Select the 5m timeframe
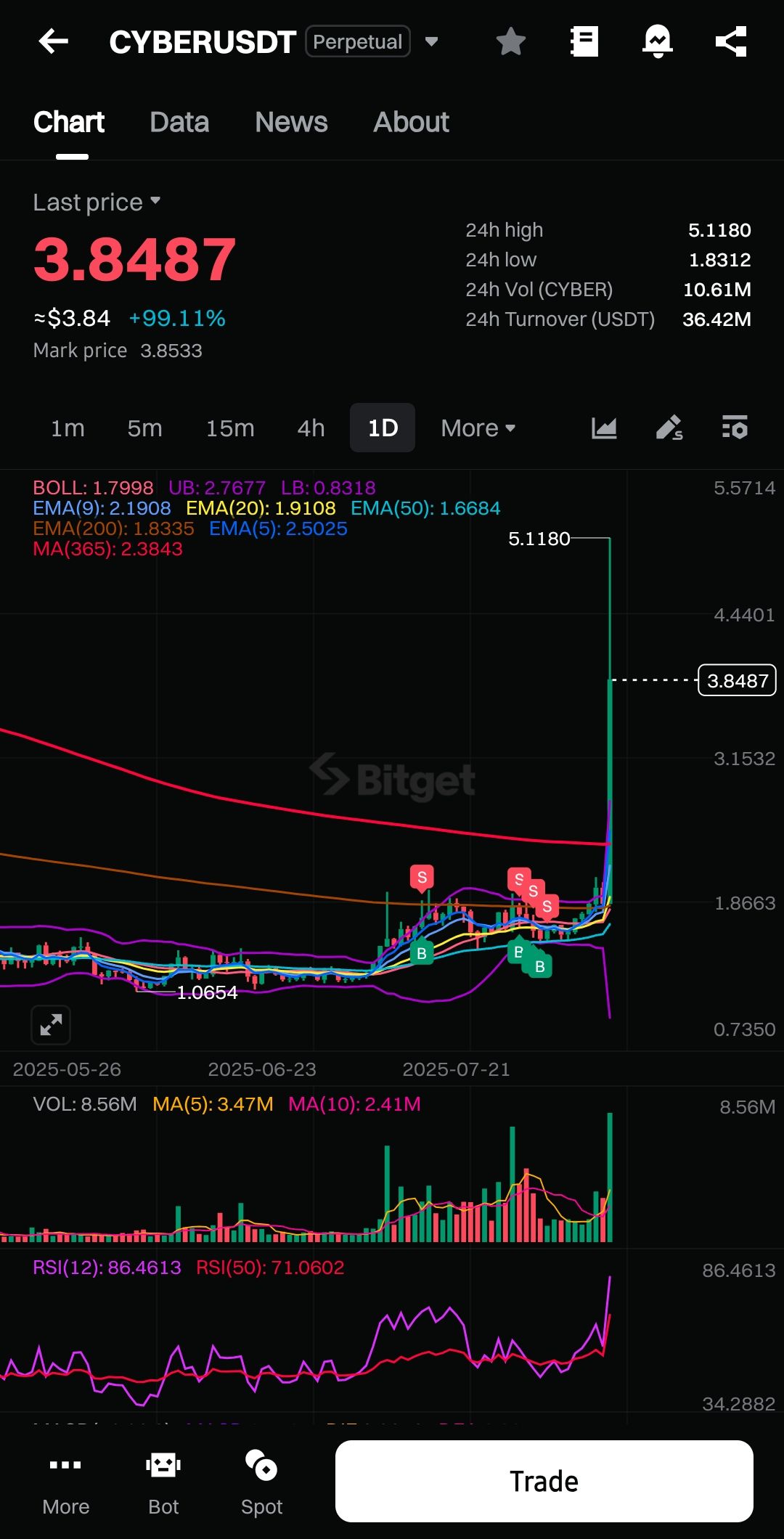The image size is (784, 1539). tap(144, 428)
